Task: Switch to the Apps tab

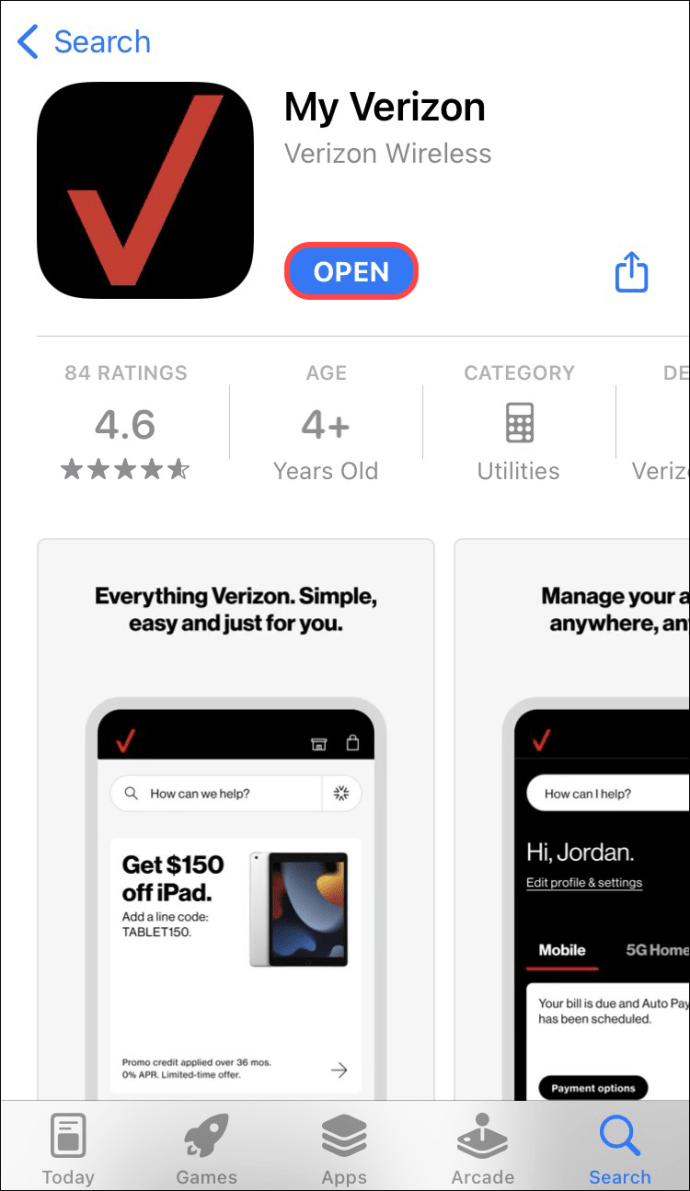Action: point(344,1146)
